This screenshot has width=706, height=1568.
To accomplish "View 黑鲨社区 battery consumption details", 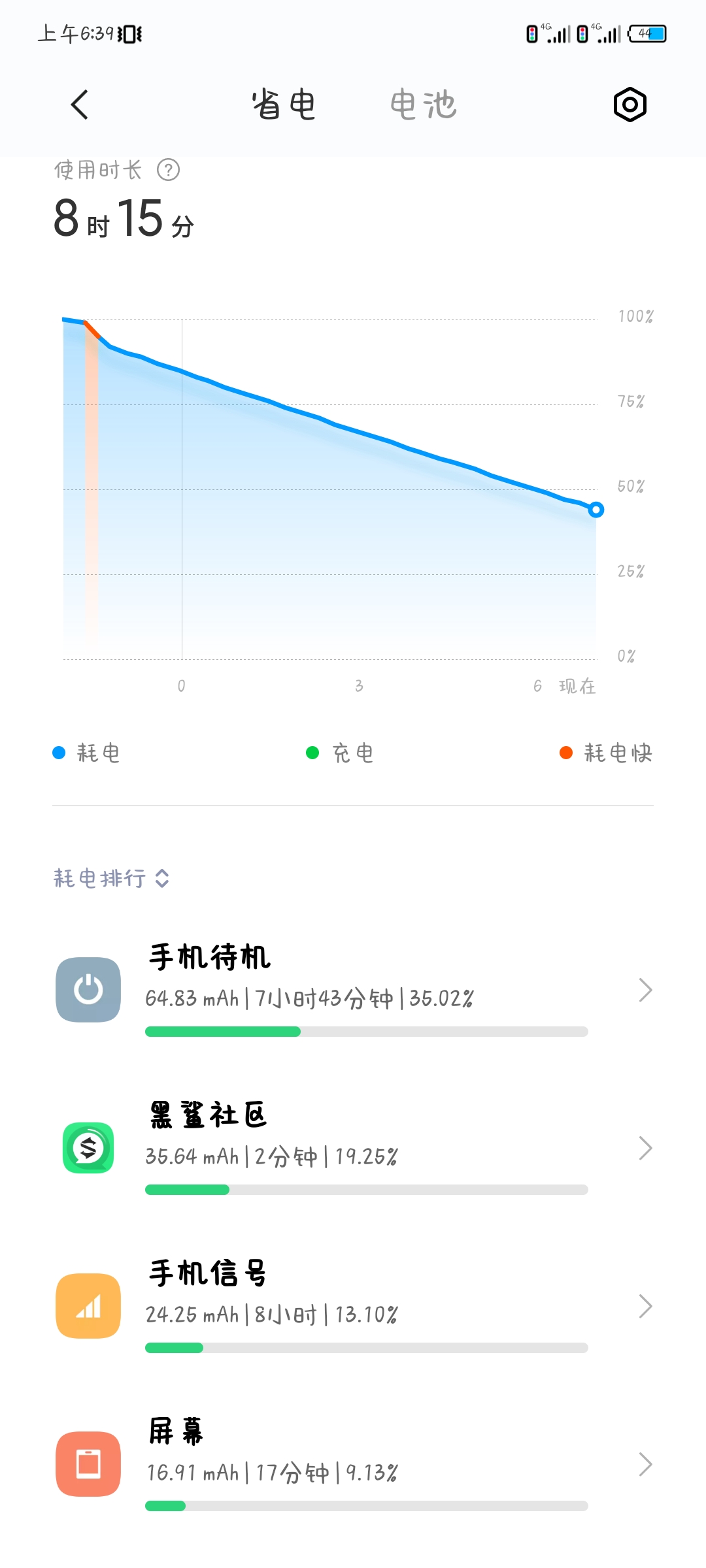I will pos(353,1148).
